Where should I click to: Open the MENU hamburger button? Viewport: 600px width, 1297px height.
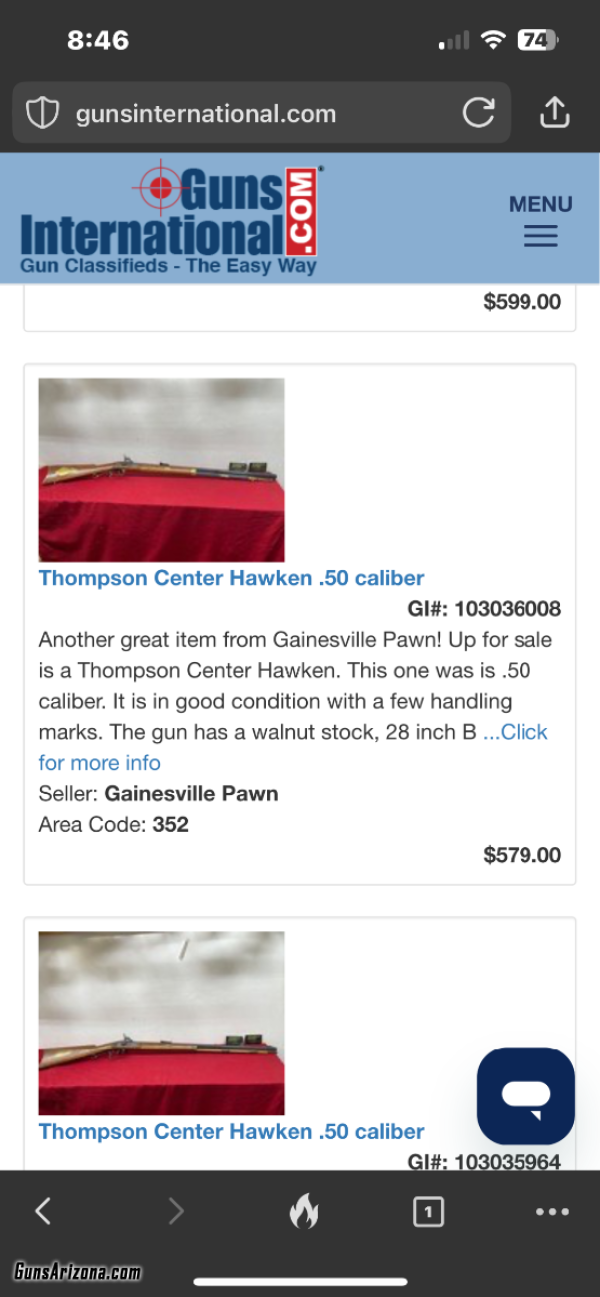pyautogui.click(x=540, y=221)
